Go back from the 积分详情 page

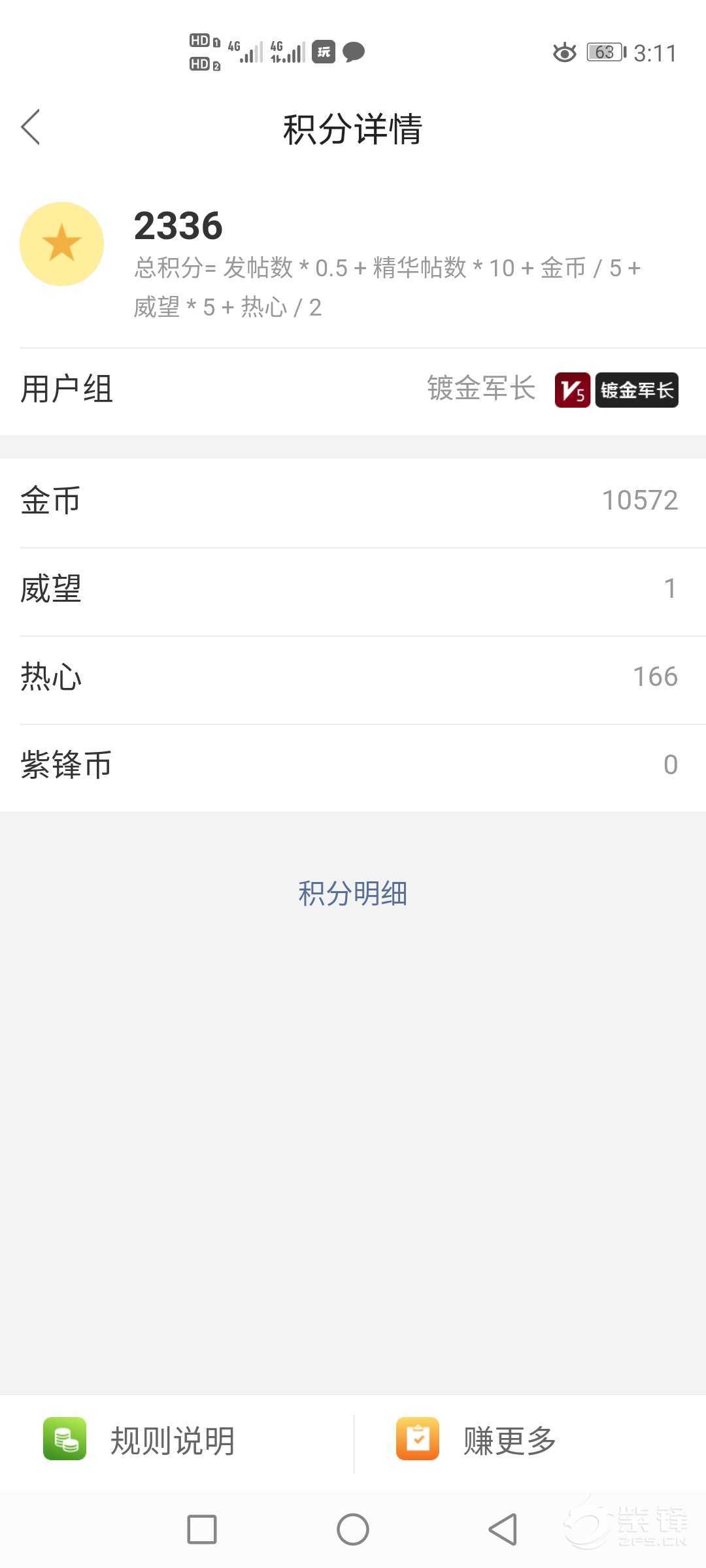(31, 127)
